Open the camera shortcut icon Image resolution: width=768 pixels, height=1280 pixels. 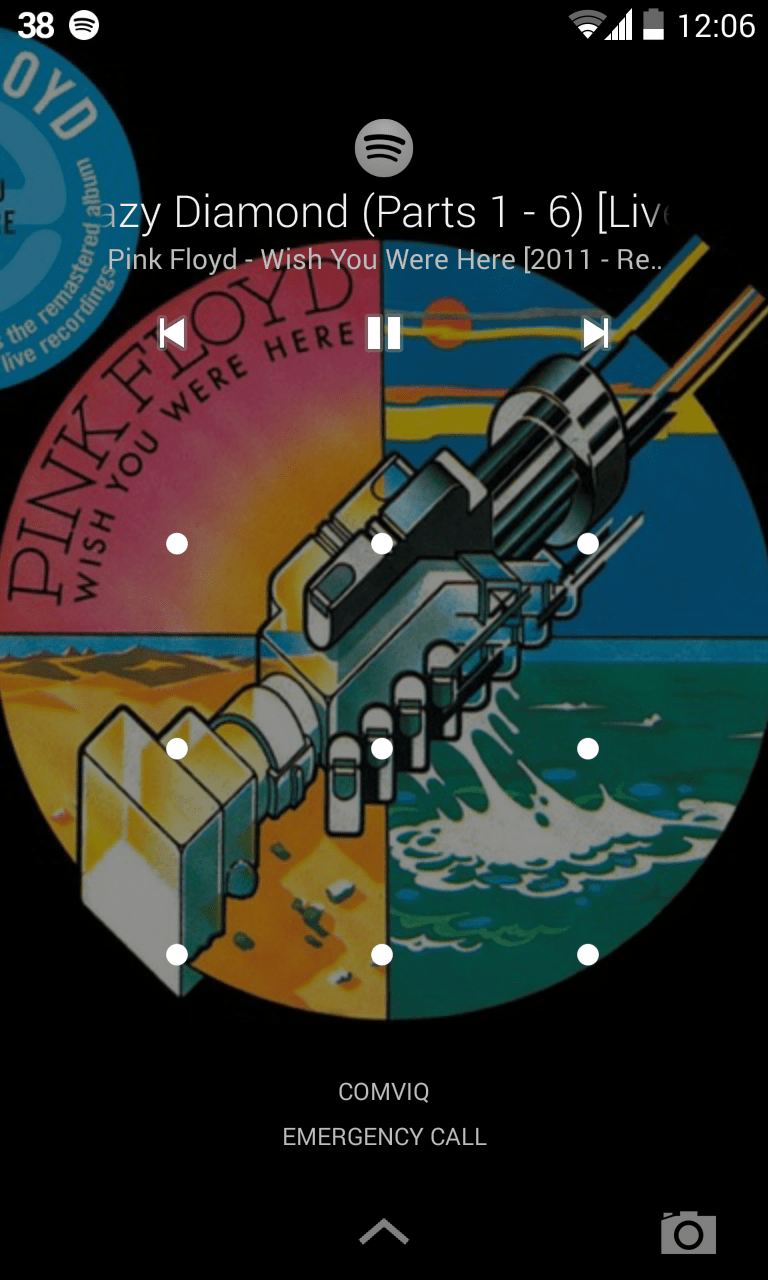click(688, 1233)
